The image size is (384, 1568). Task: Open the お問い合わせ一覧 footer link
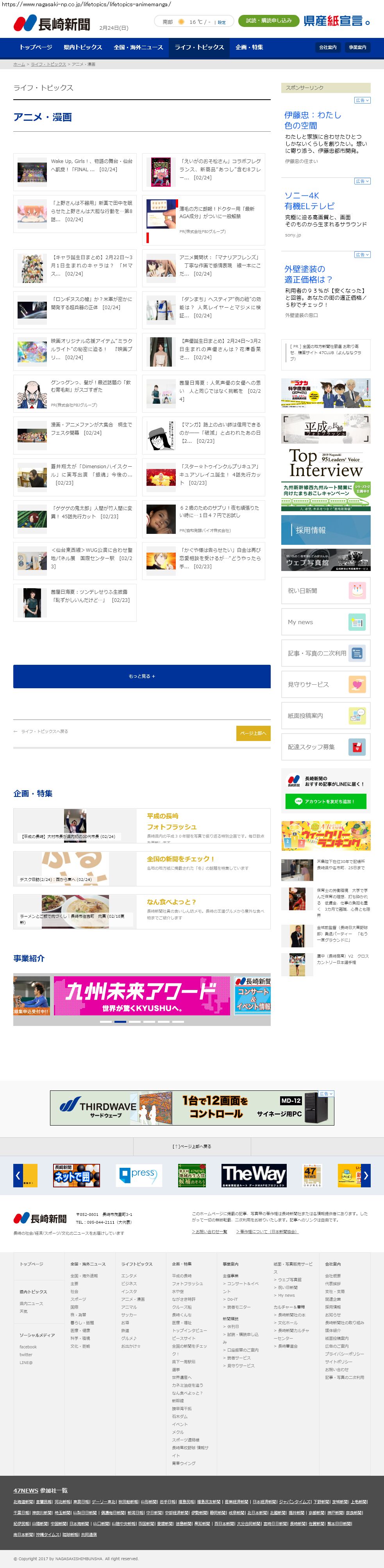210,1231
